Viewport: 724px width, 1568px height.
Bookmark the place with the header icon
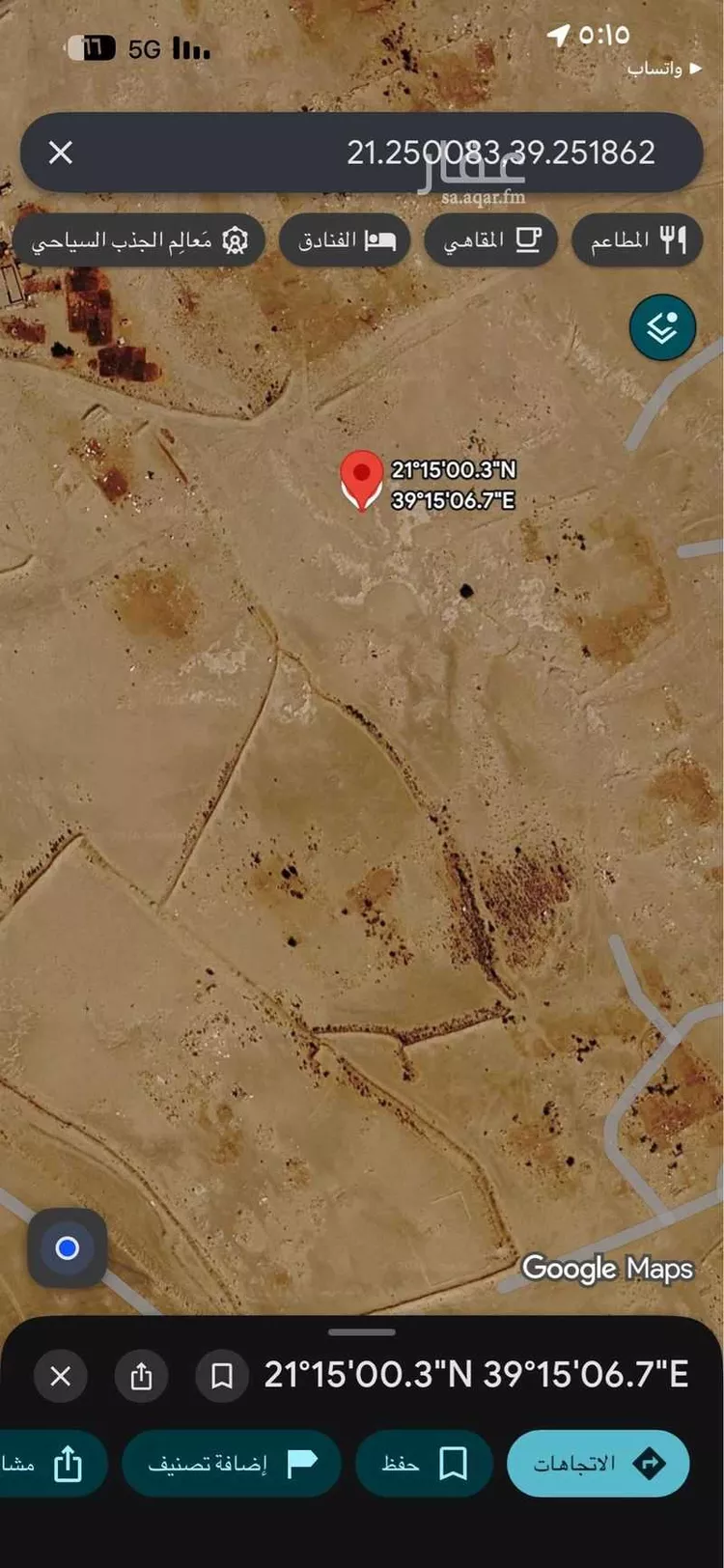tap(222, 1376)
